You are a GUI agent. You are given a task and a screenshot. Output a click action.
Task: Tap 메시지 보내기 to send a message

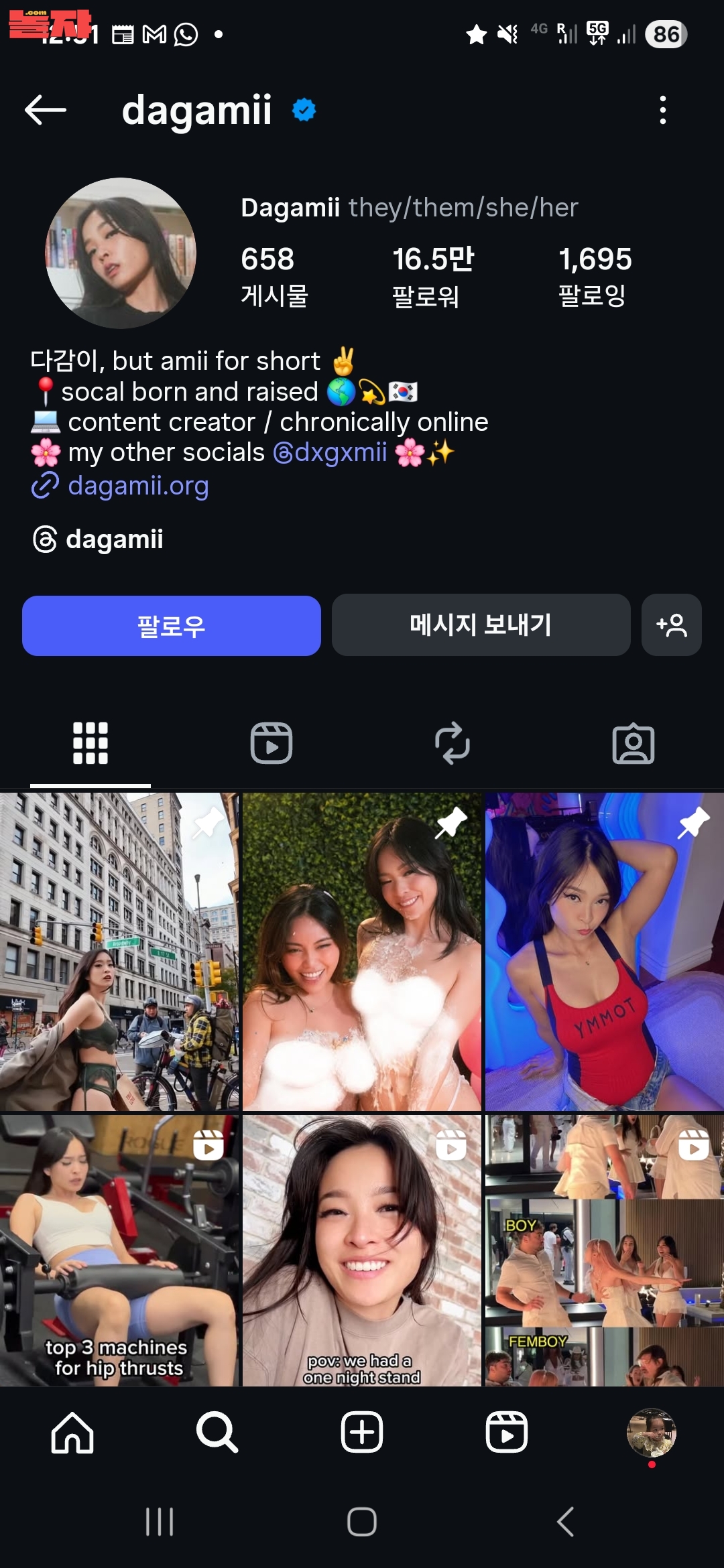481,625
